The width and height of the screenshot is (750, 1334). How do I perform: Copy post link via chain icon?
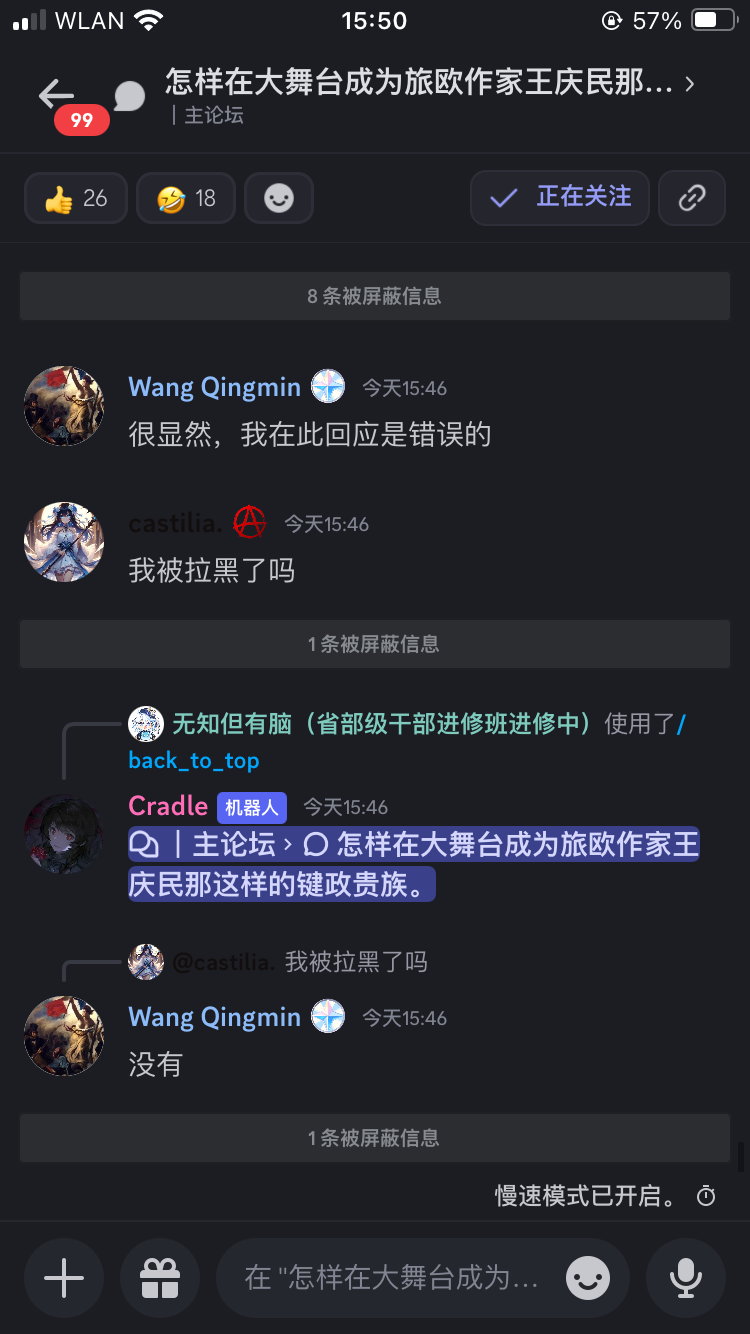point(692,198)
